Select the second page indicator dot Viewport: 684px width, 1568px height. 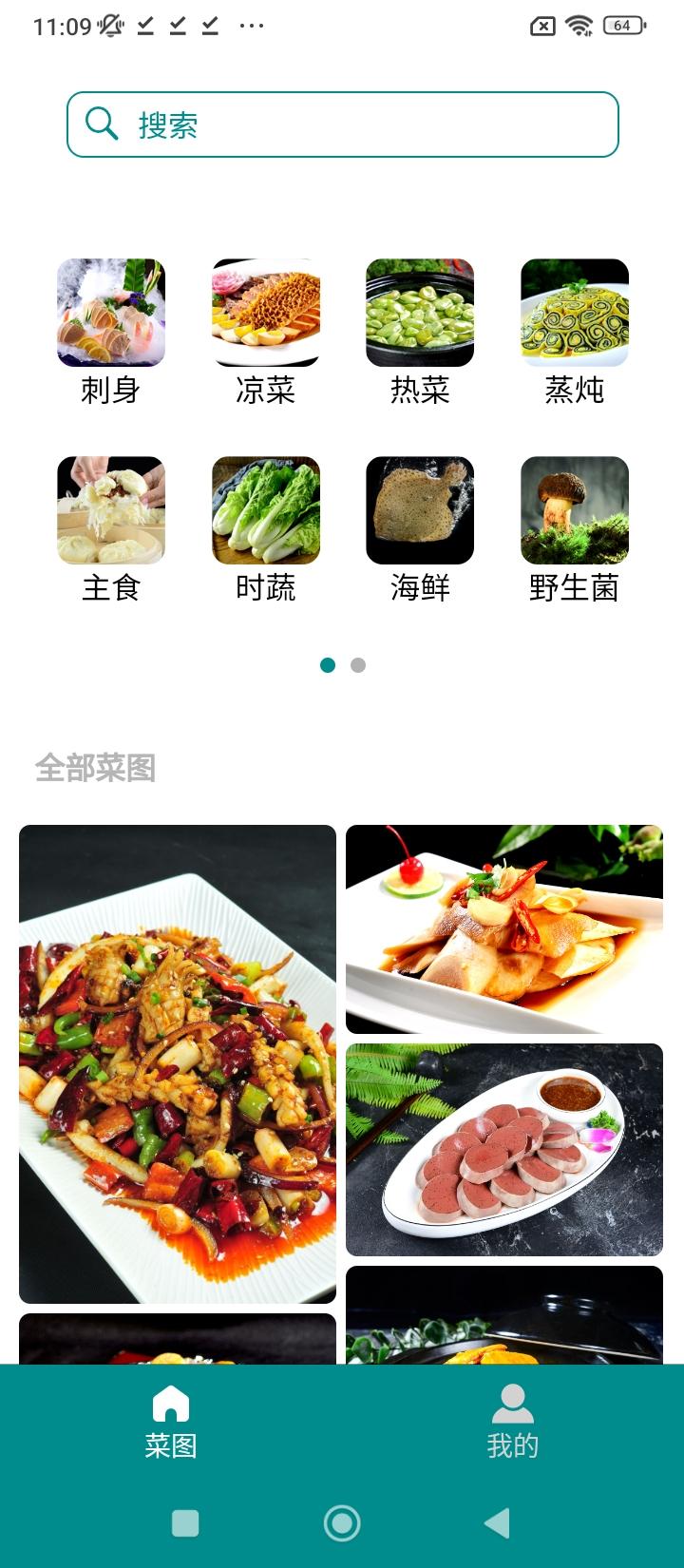356,665
